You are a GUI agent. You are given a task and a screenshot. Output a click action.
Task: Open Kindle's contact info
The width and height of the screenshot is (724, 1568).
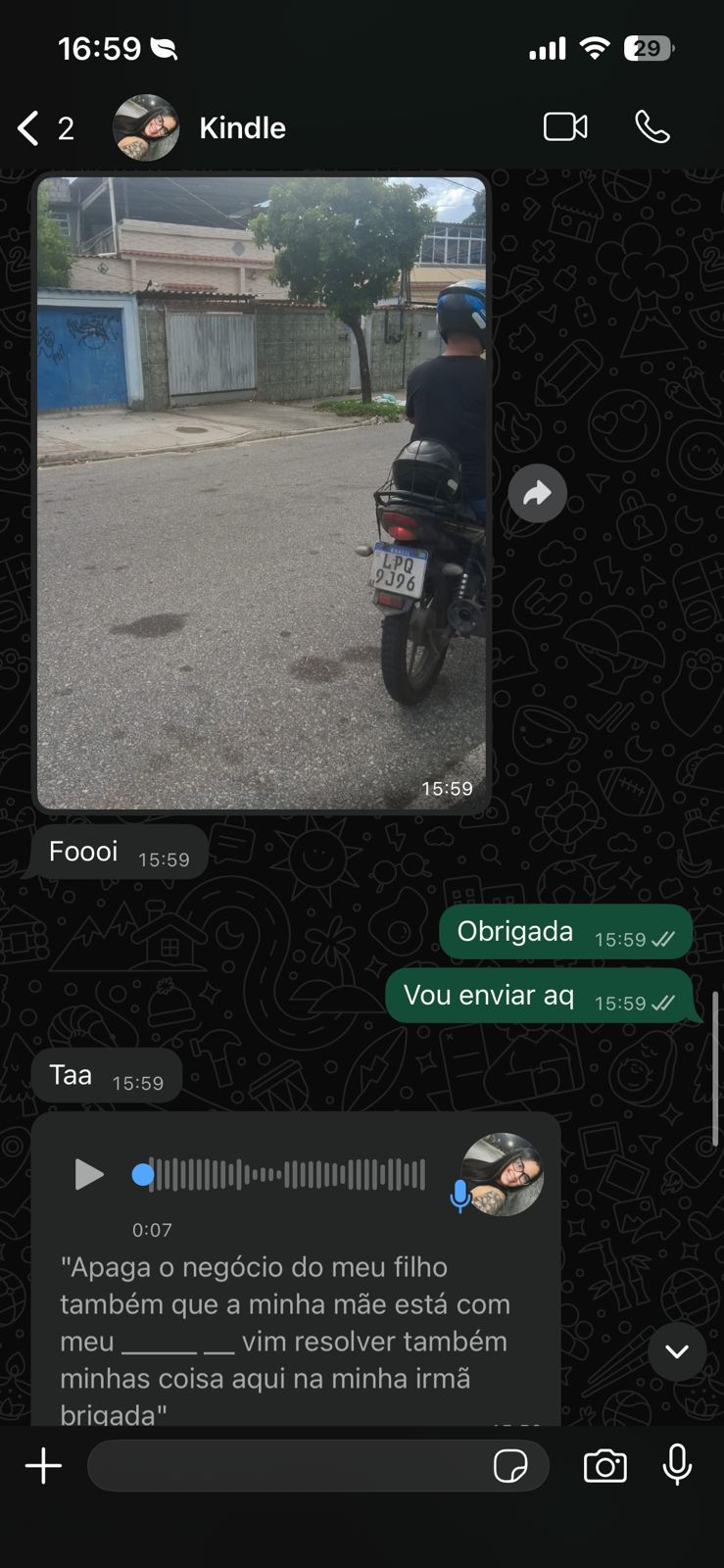(x=242, y=128)
